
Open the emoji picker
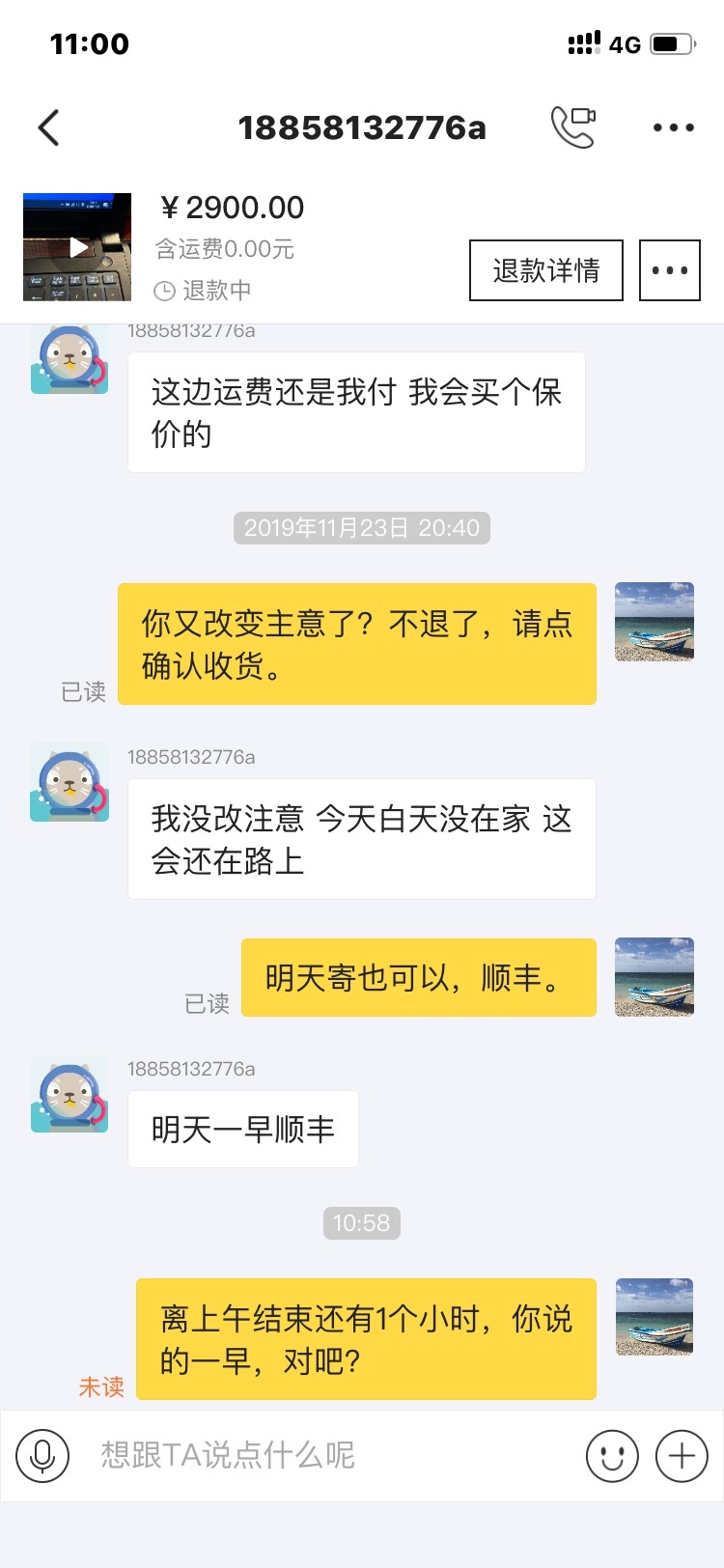click(x=612, y=1455)
